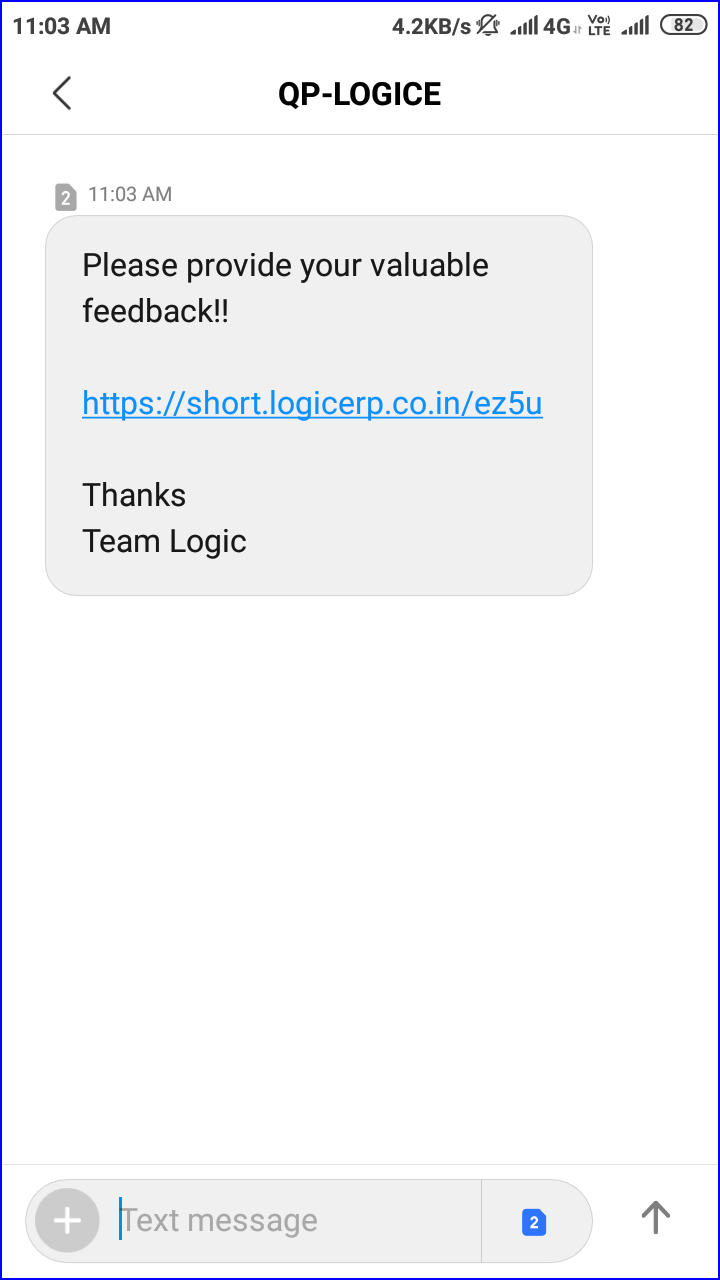The image size is (720, 1280).
Task: Send the message with the arrow
Action: pyautogui.click(x=655, y=1218)
